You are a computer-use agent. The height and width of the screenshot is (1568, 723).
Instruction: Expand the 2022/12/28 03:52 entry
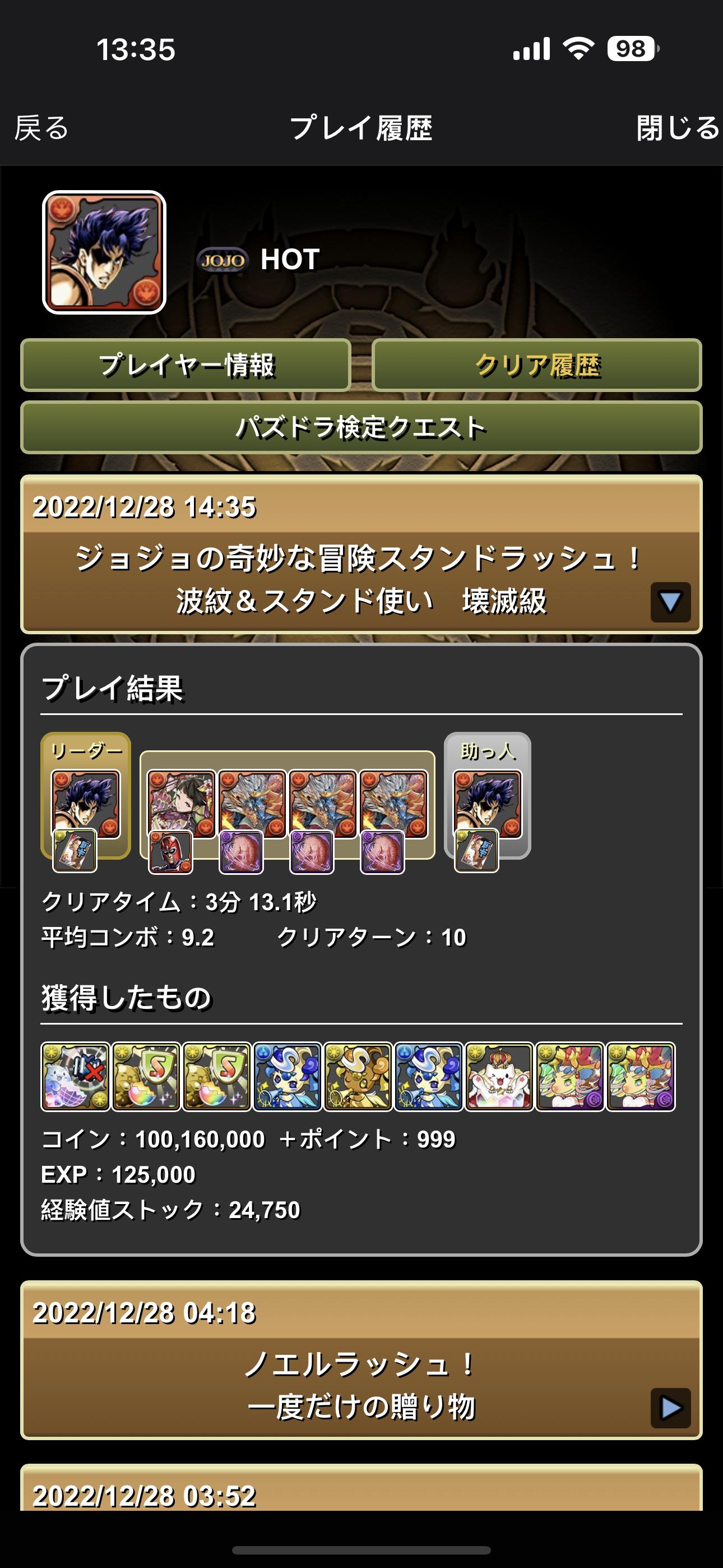pos(361,1494)
